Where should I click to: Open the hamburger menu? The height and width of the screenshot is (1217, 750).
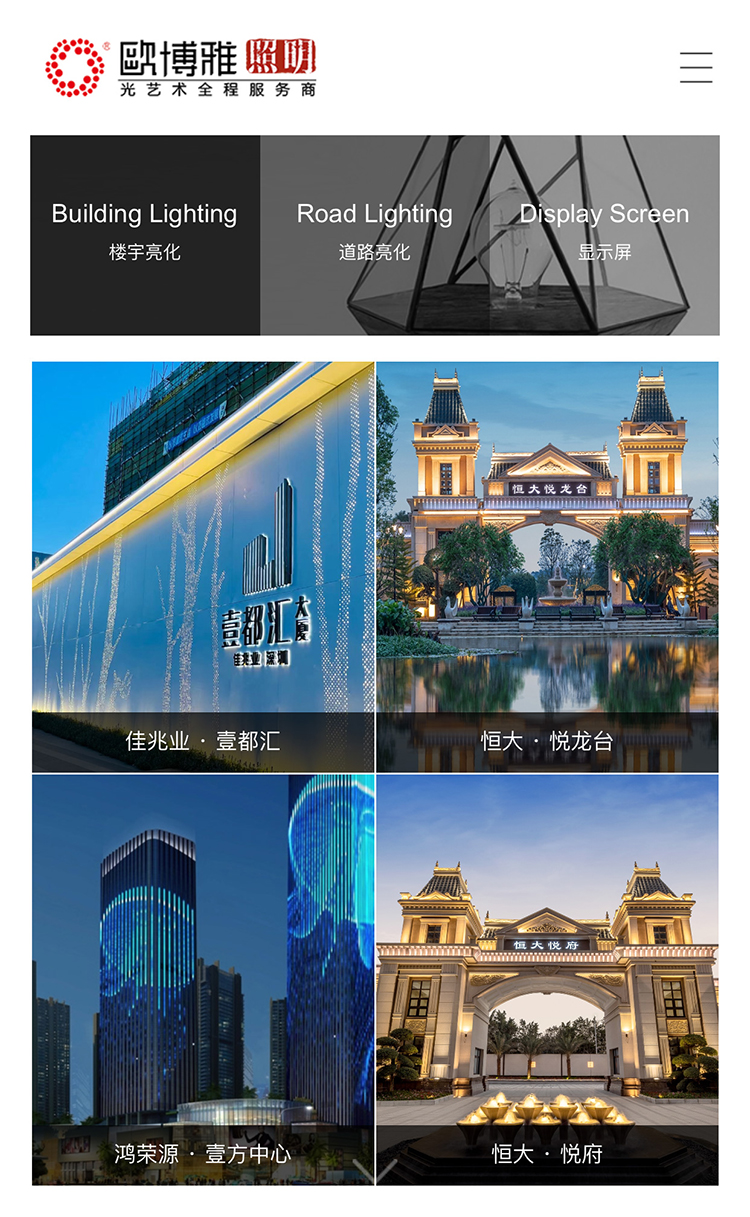696,67
